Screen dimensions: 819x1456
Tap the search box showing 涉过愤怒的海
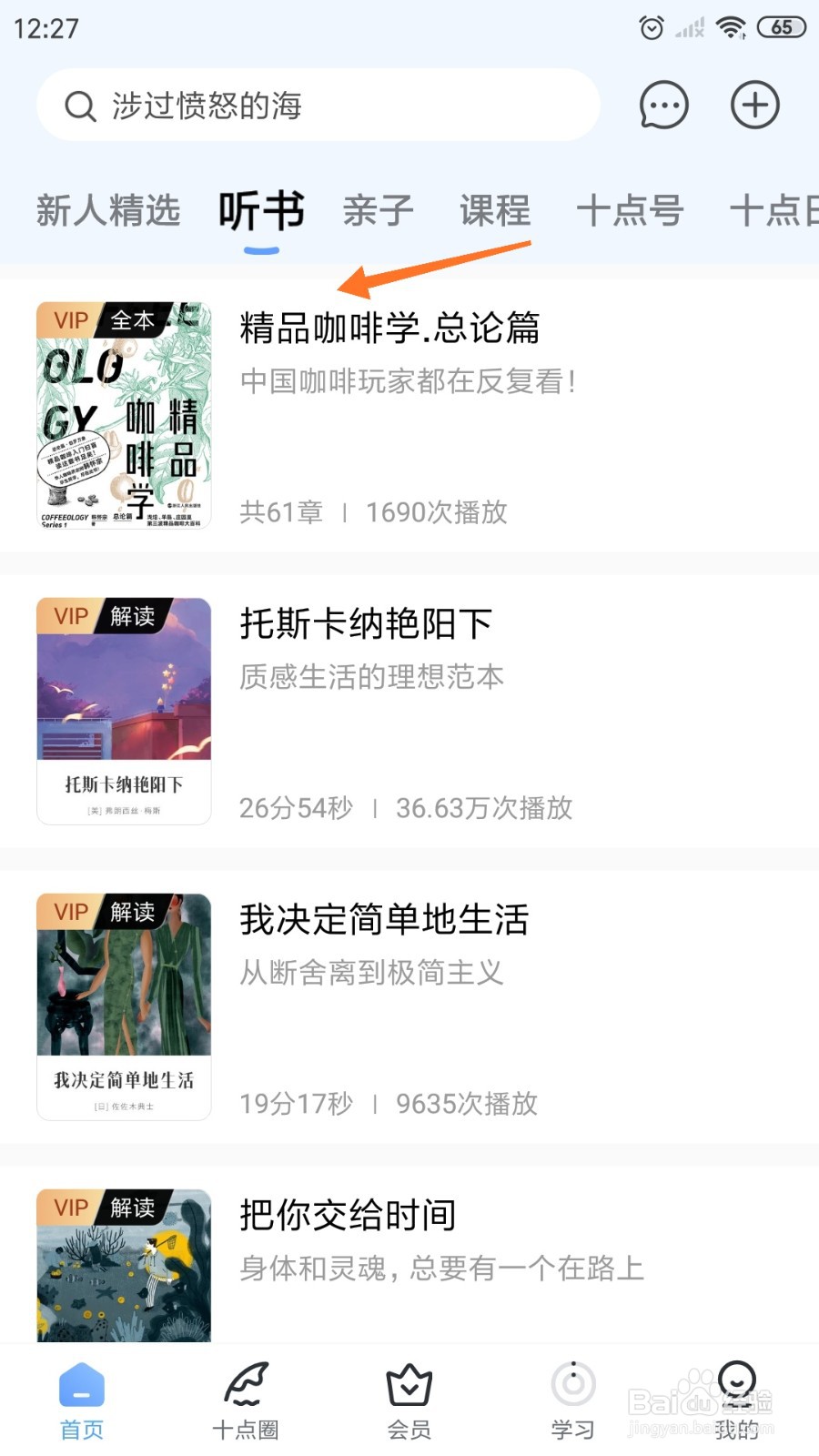coord(318,106)
